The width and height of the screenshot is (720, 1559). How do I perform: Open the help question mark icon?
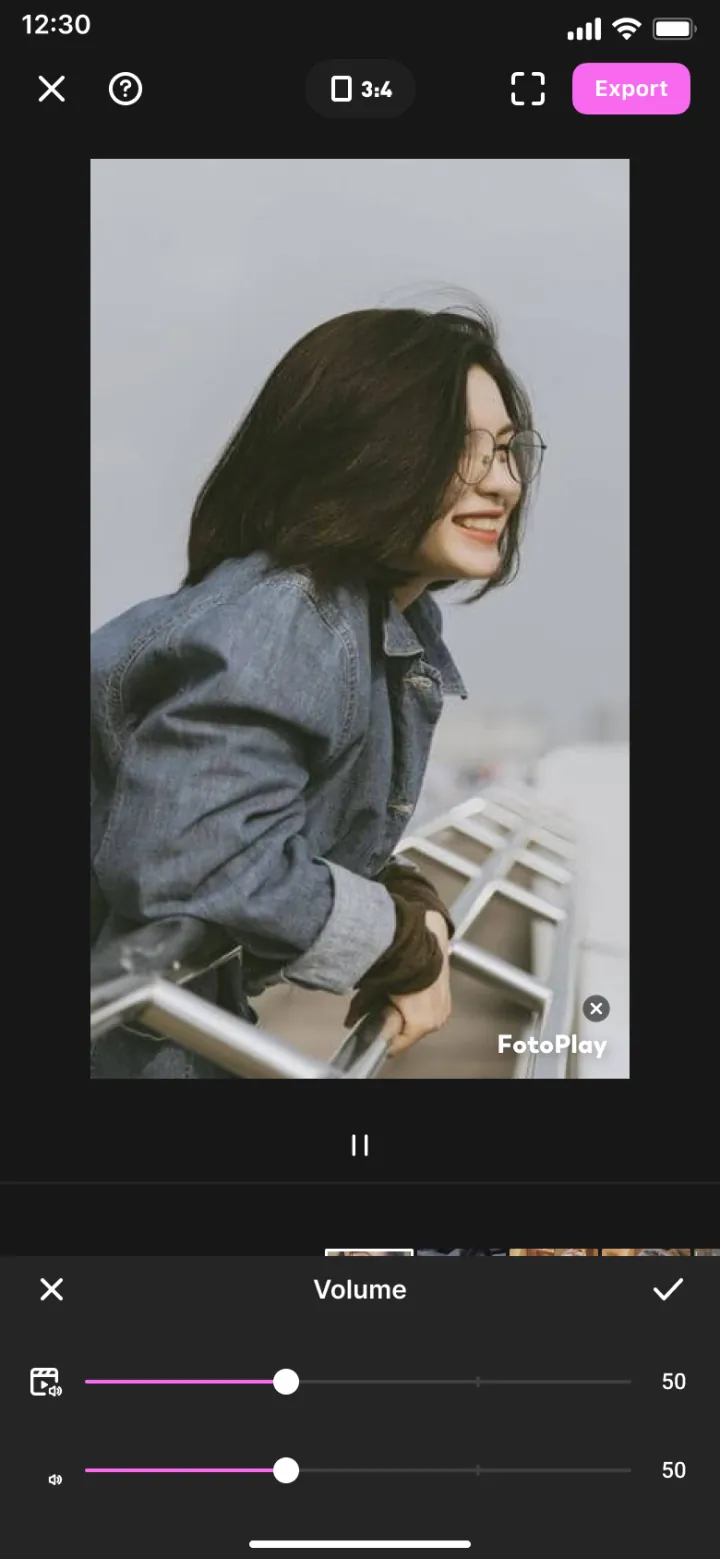coord(125,89)
